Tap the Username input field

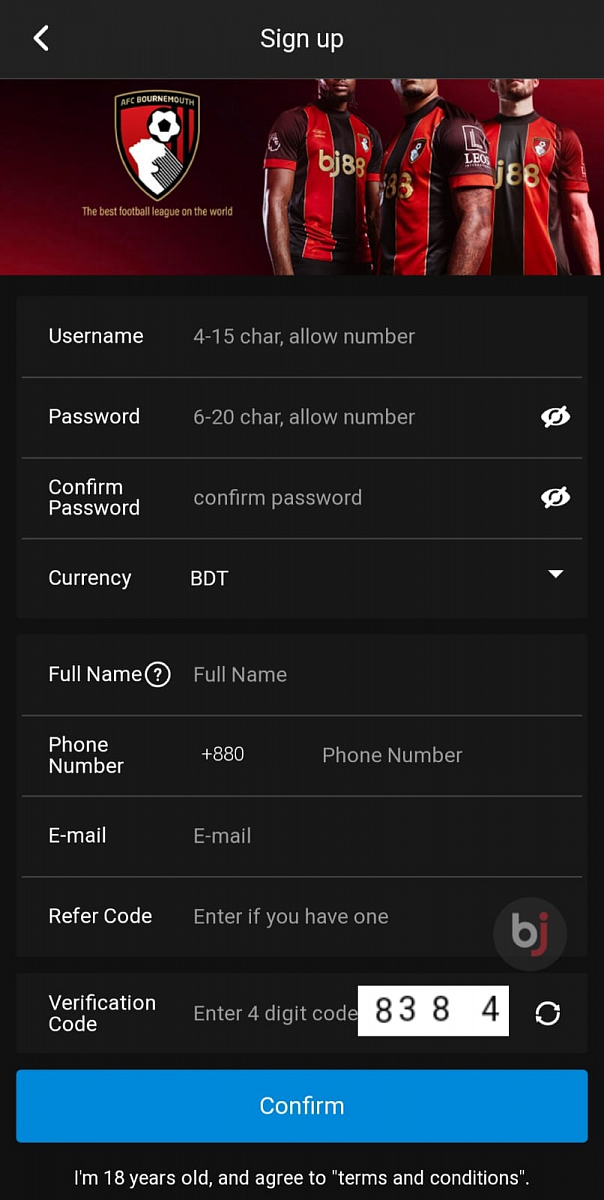[x=380, y=337]
